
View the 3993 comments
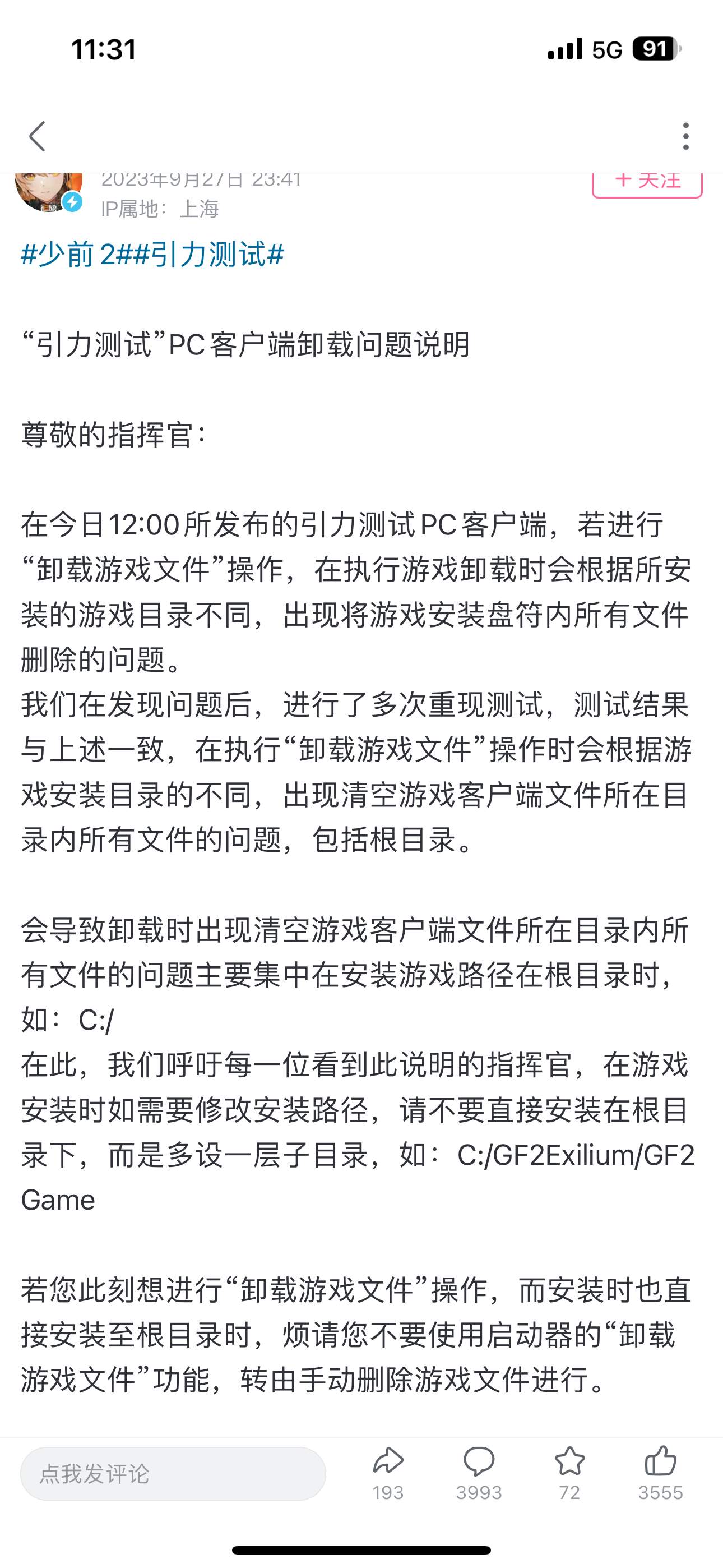pyautogui.click(x=479, y=1473)
